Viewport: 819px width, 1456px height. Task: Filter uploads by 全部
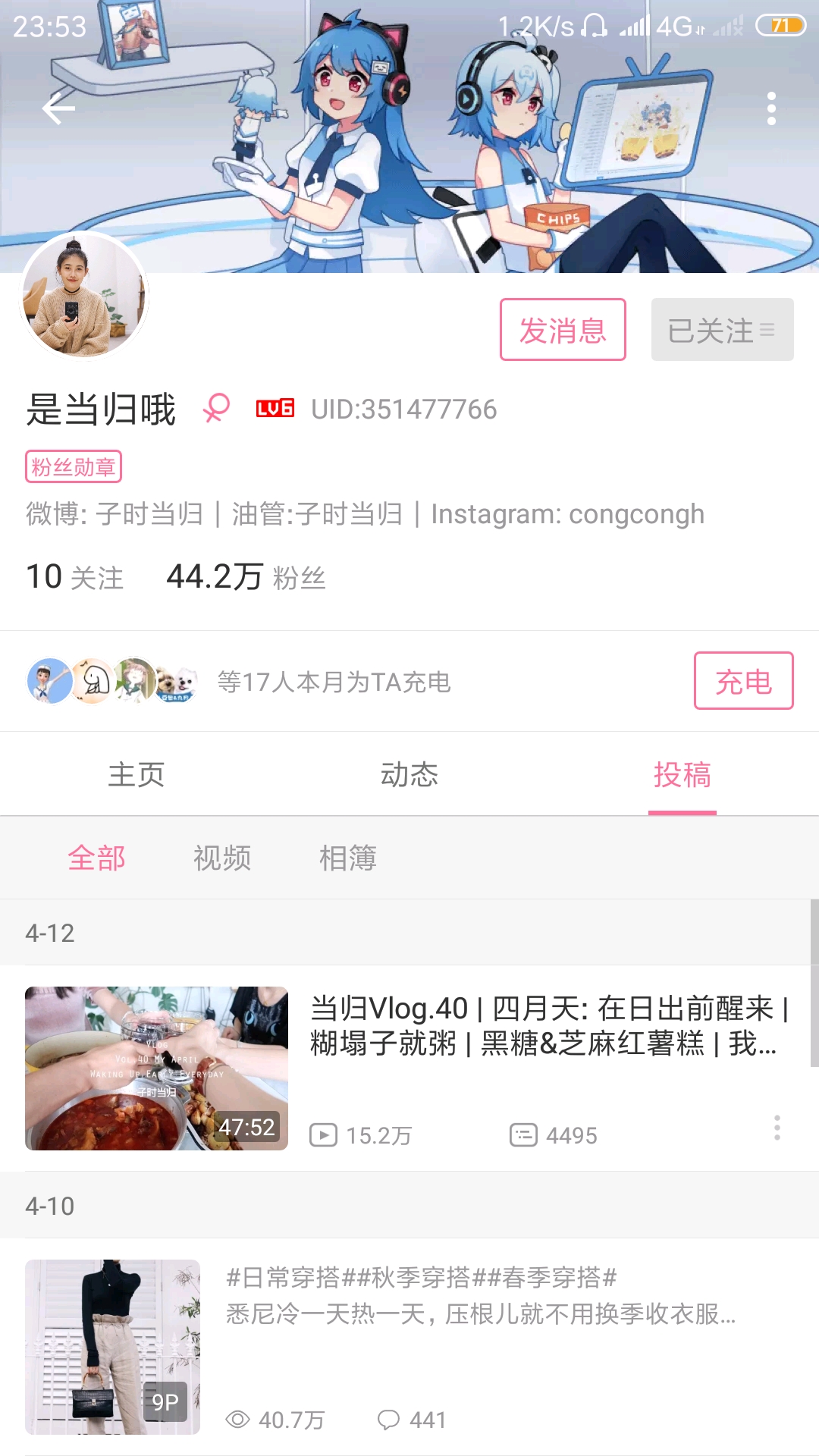point(96,858)
